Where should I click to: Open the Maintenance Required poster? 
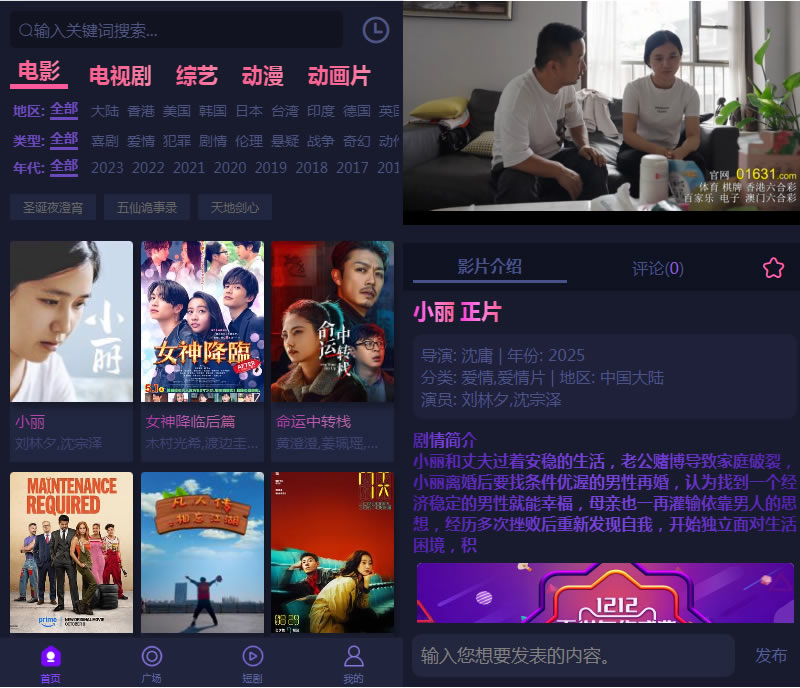click(71, 552)
